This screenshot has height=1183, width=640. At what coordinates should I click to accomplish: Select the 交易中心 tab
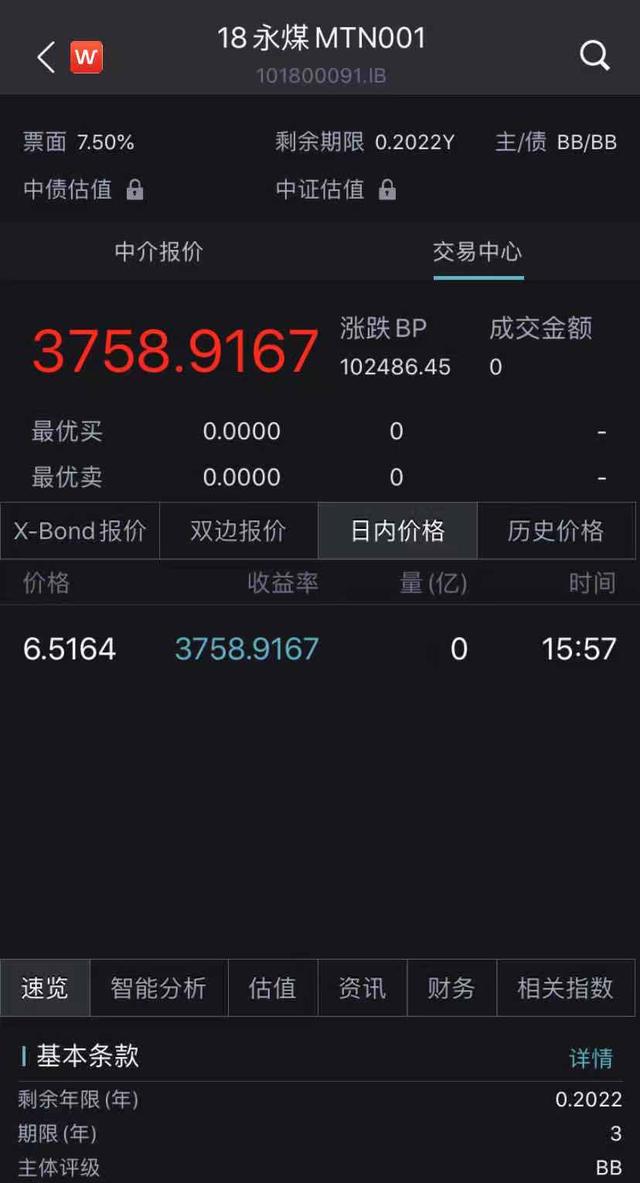(x=477, y=252)
